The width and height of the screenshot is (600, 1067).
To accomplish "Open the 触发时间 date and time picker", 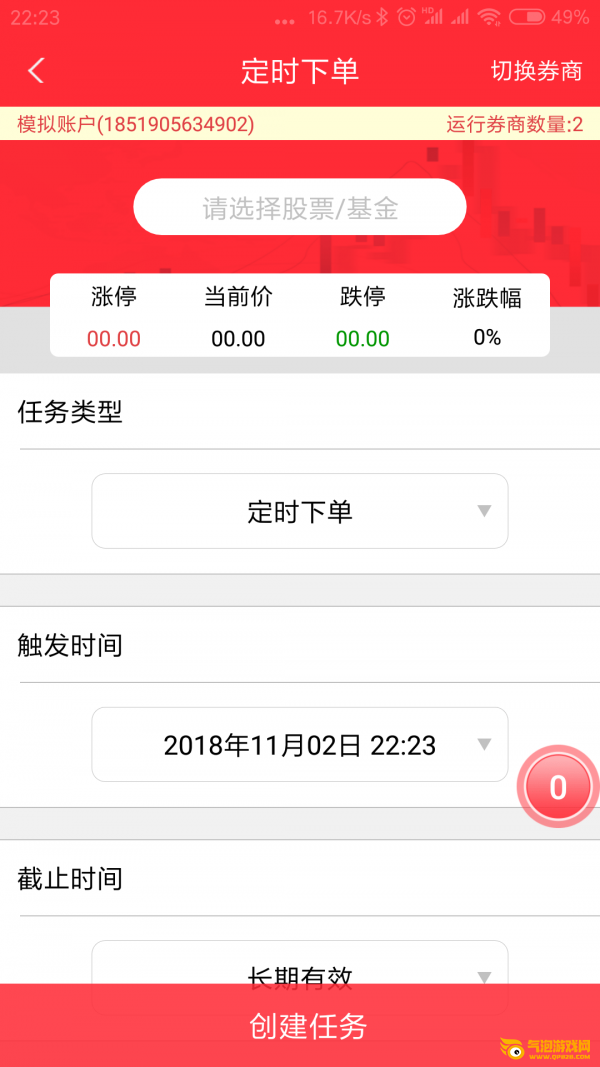I will point(300,745).
